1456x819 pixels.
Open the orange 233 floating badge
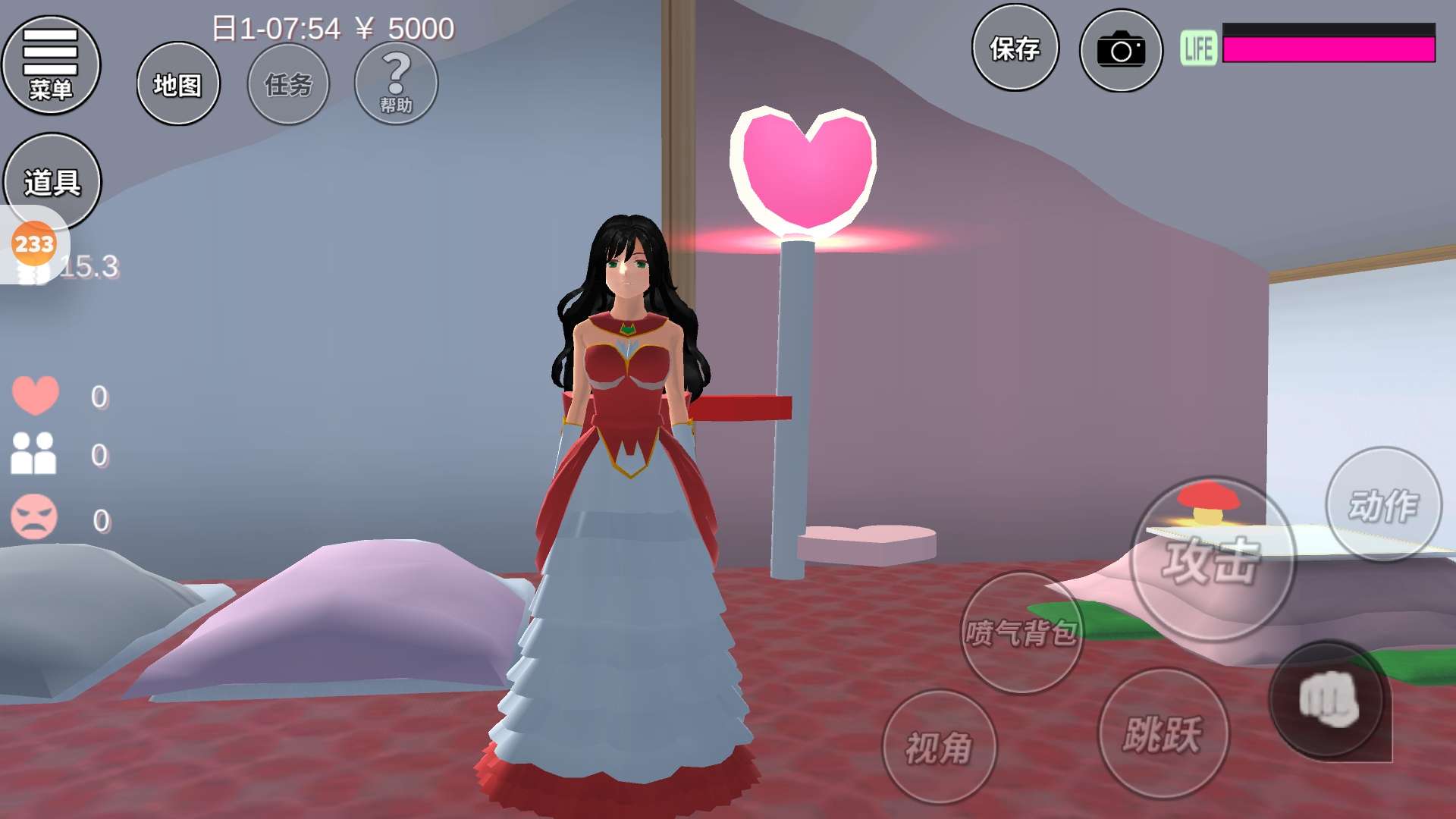pos(34,244)
